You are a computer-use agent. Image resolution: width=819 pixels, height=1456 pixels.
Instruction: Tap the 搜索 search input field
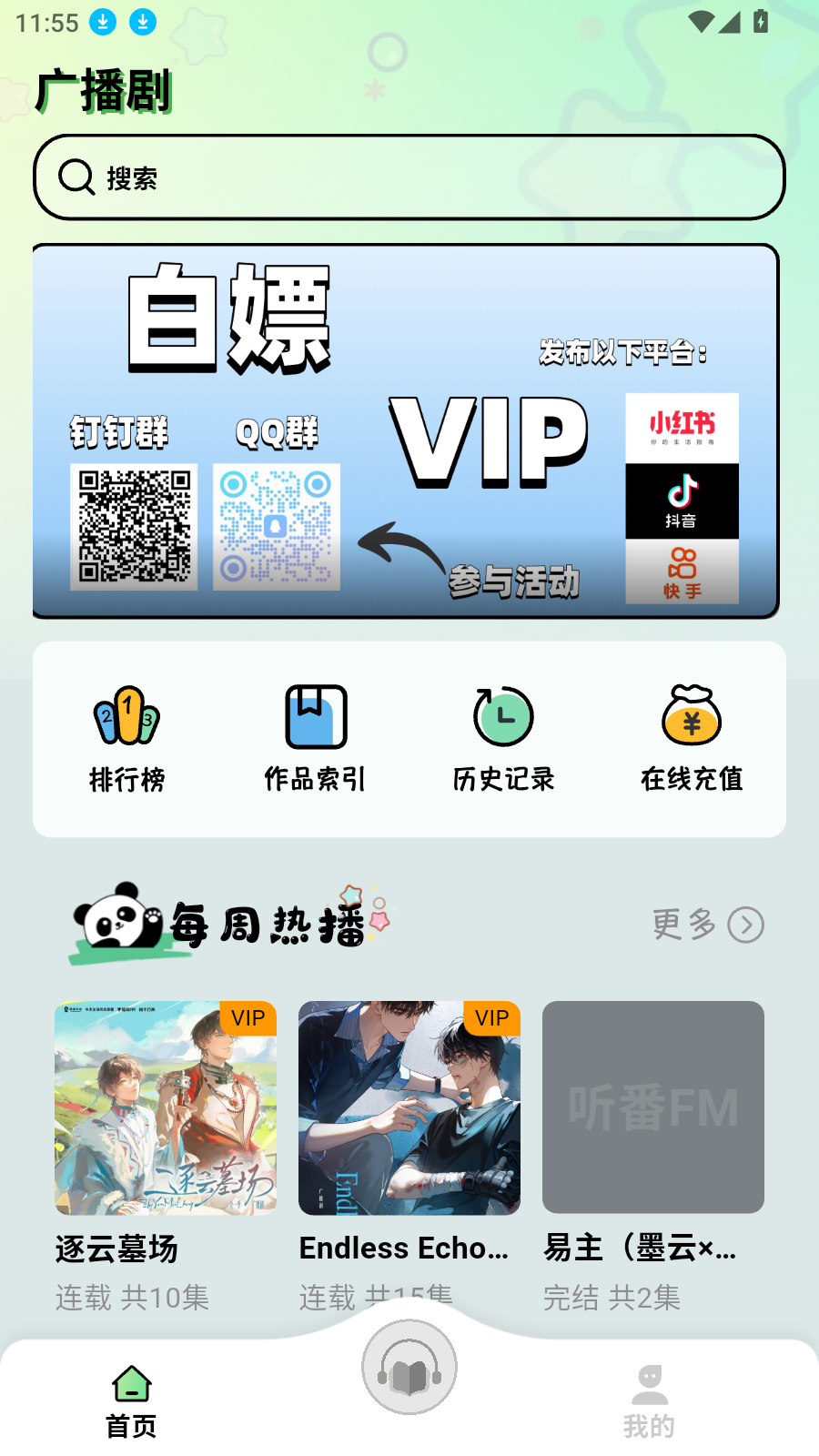coord(409,177)
